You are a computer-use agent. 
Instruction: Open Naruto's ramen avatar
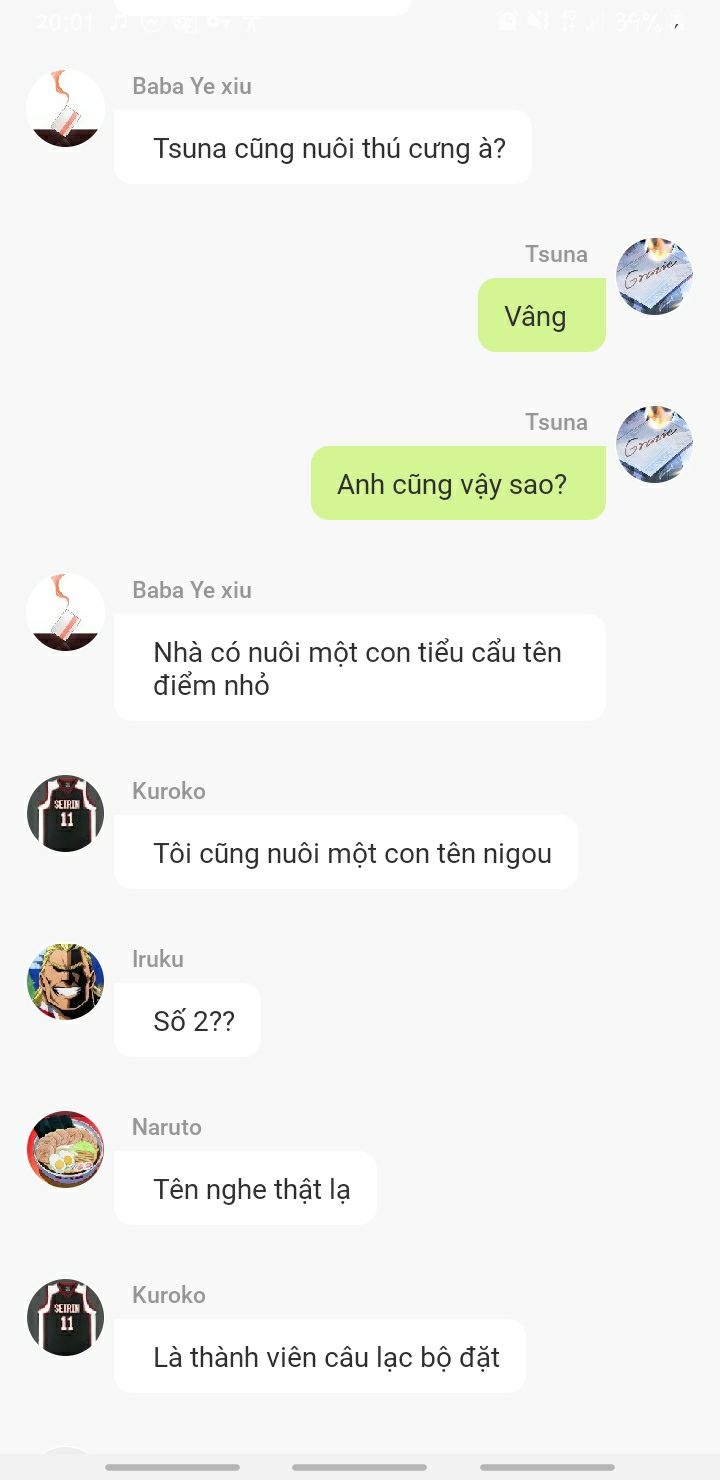(65, 1149)
